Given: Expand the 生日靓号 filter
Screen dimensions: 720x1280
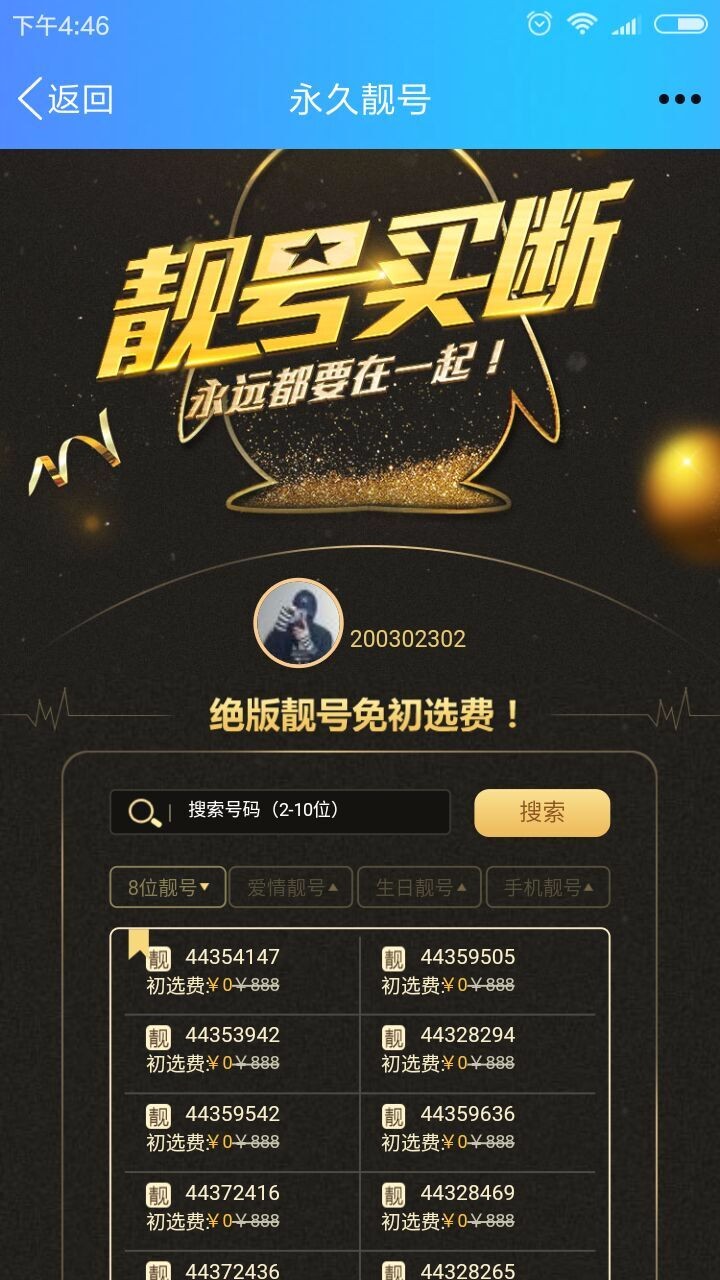Looking at the screenshot, I should click(419, 887).
